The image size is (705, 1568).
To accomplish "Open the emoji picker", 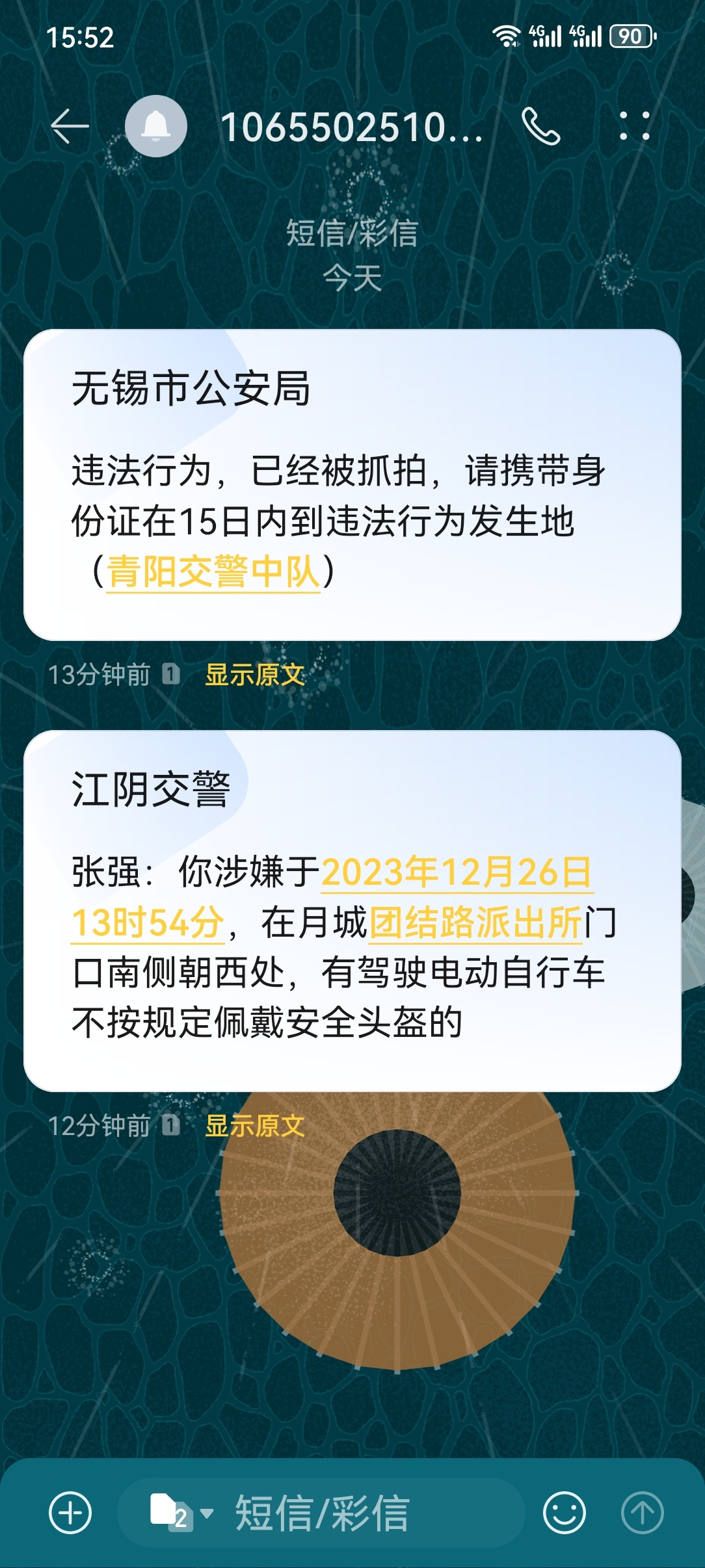I will (x=564, y=1512).
